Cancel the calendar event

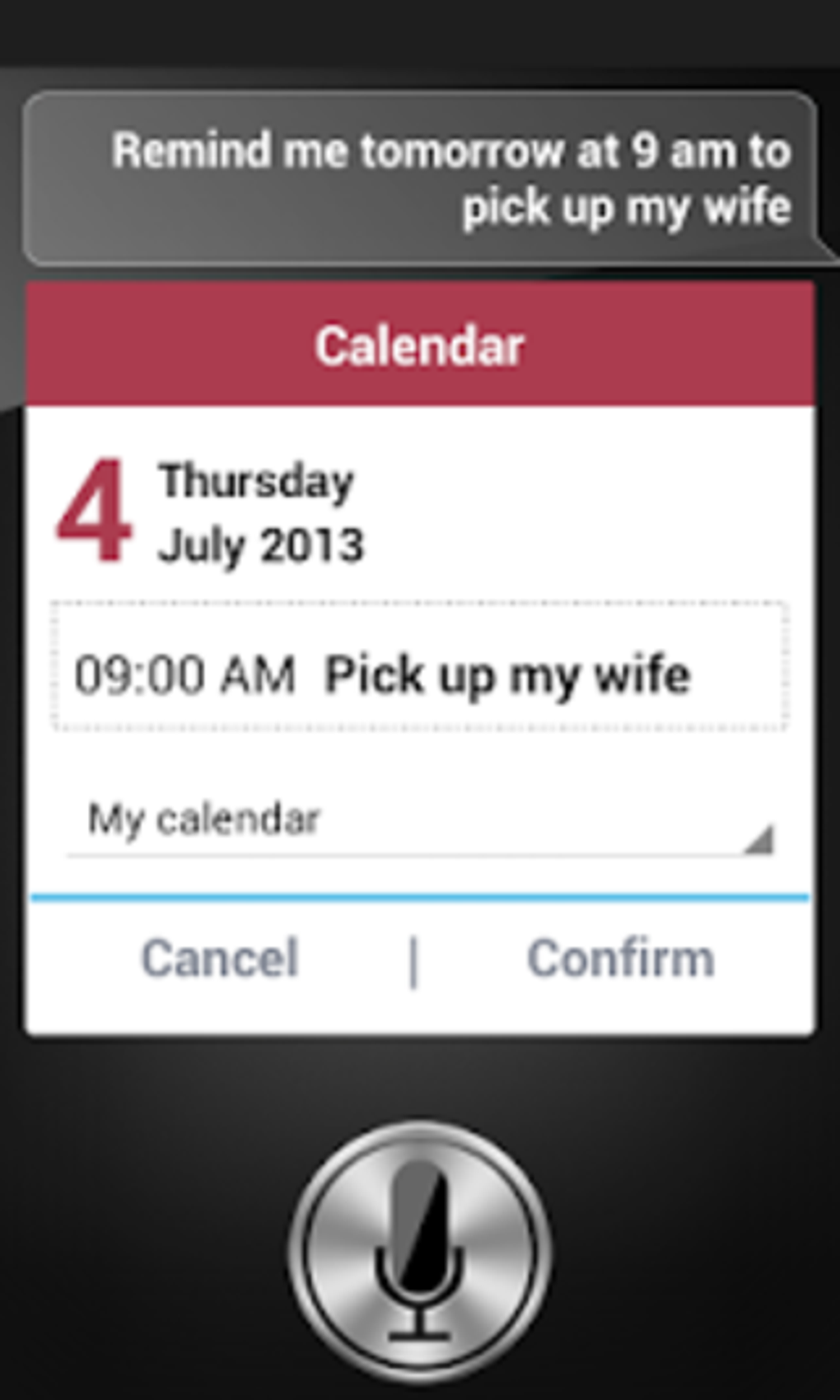220,959
